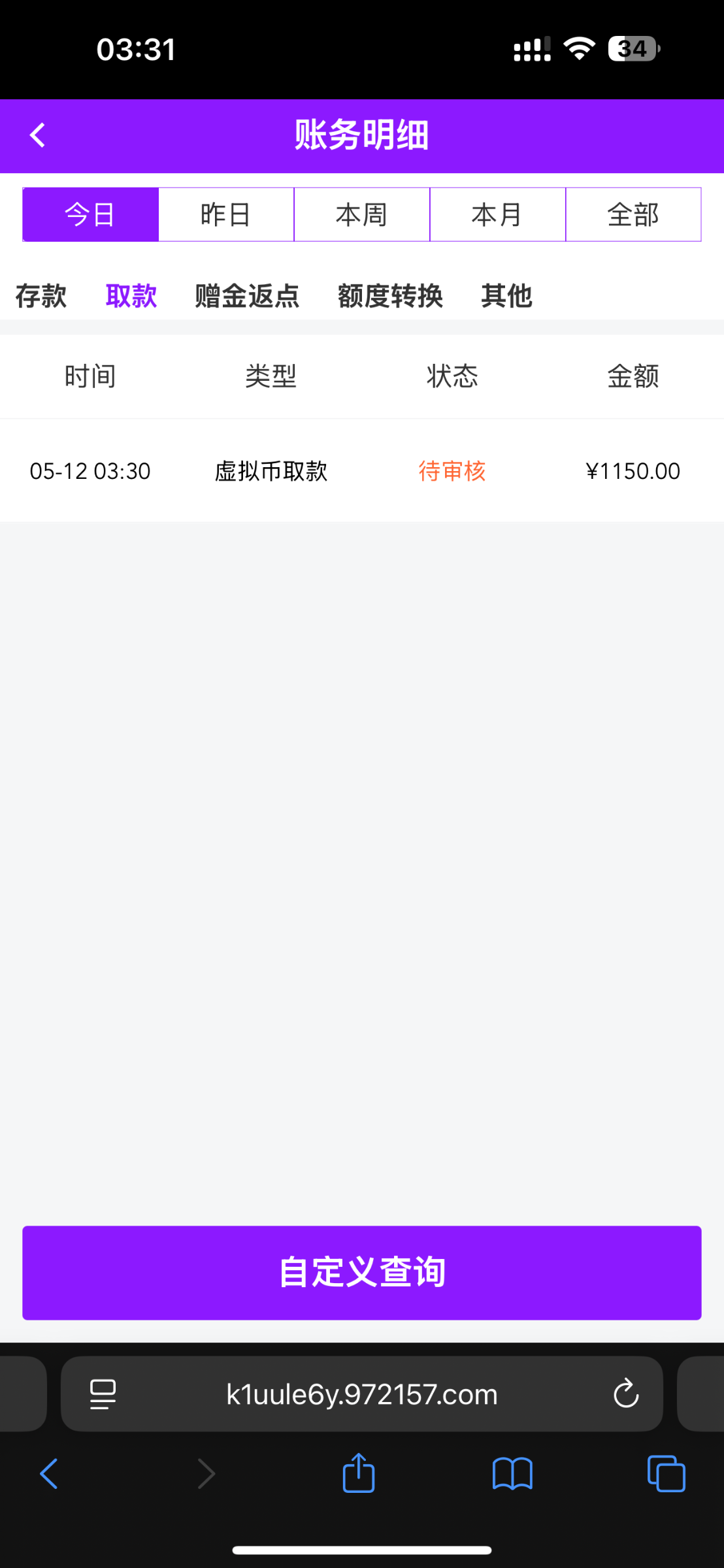Open browser bookmarks
724x1568 pixels.
(x=512, y=1474)
